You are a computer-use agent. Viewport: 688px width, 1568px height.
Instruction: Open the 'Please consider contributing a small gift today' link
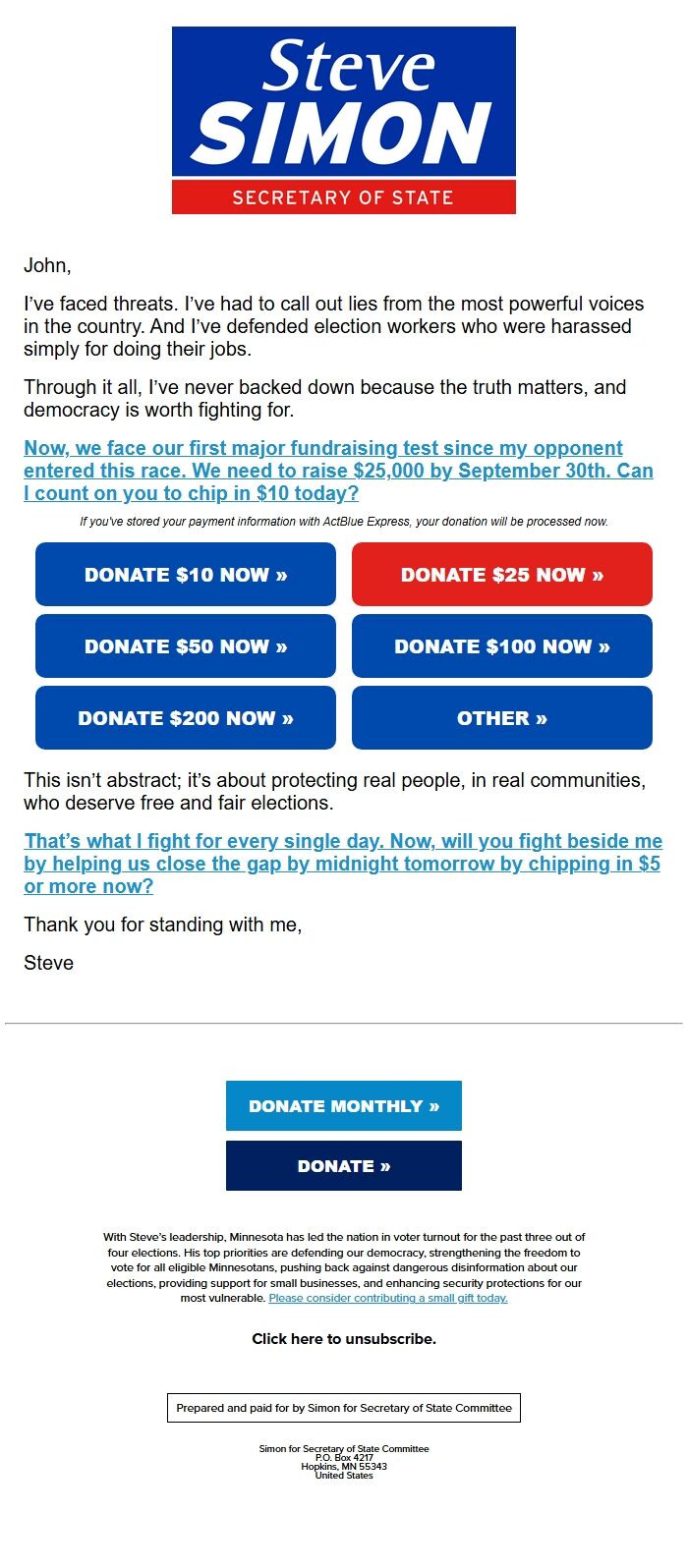(388, 1298)
